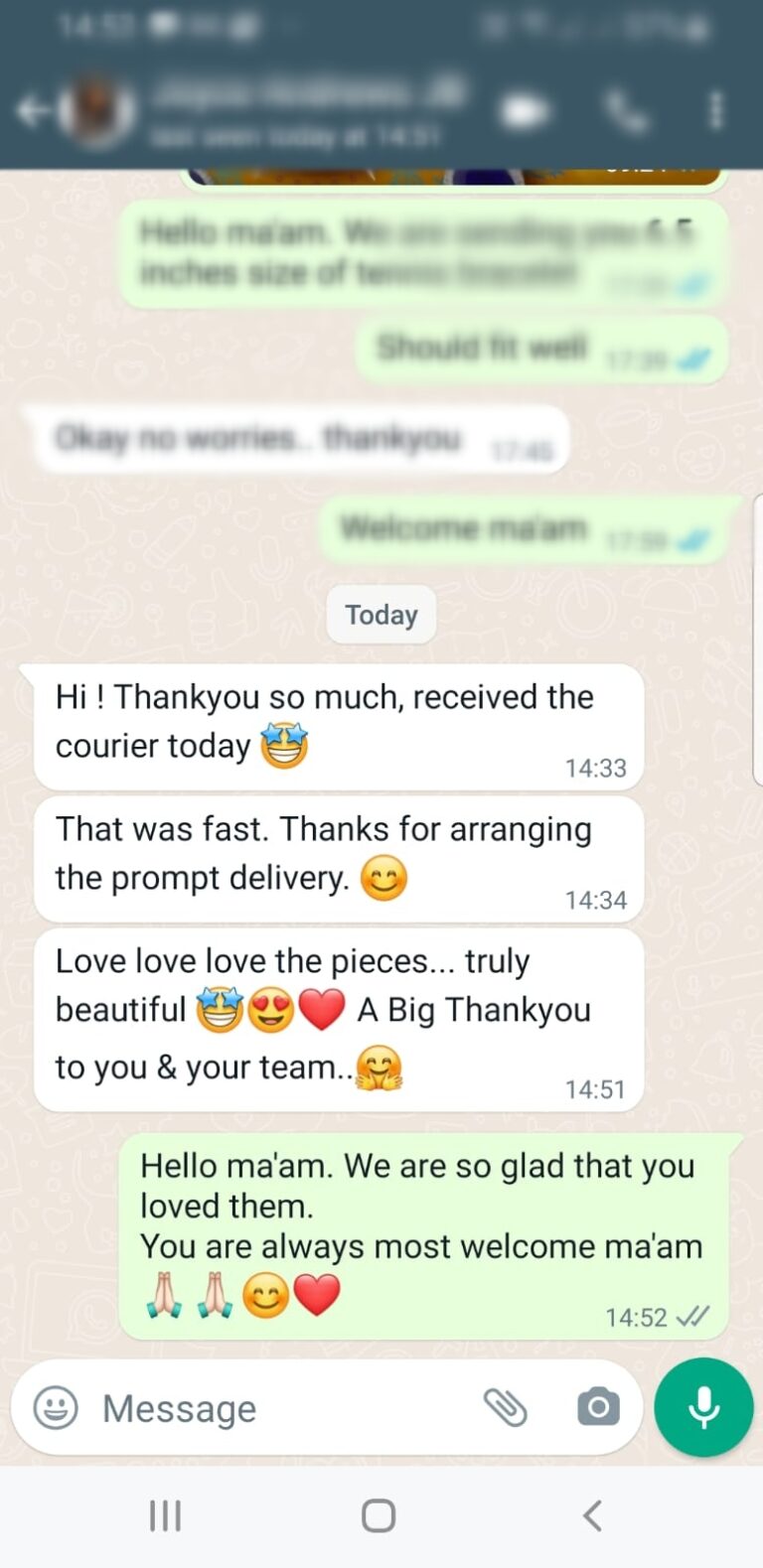The width and height of the screenshot is (763, 1568).
Task: Open recent apps
Action: [x=165, y=1515]
